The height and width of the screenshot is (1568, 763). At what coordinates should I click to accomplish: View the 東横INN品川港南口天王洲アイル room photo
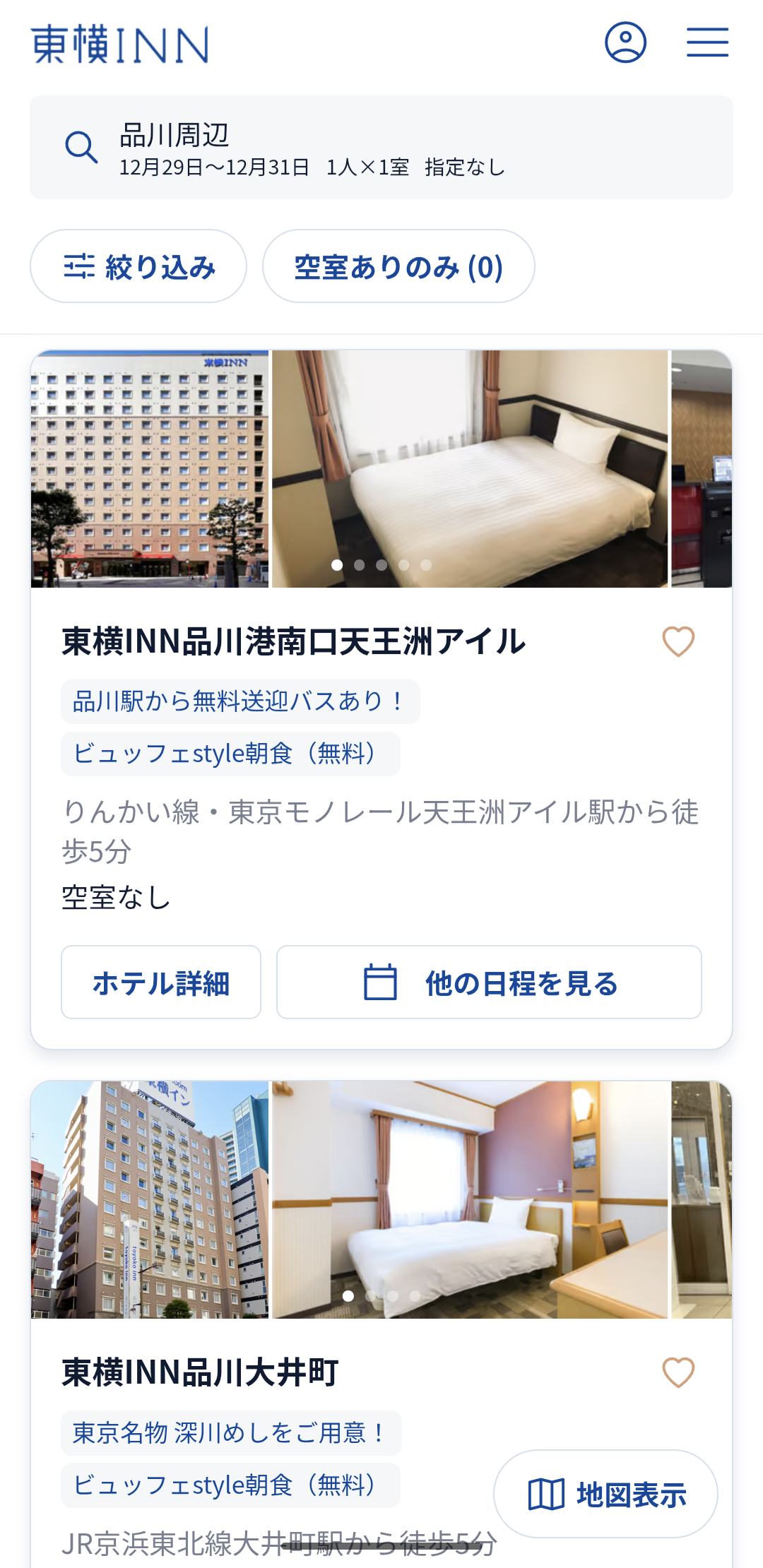point(470,469)
